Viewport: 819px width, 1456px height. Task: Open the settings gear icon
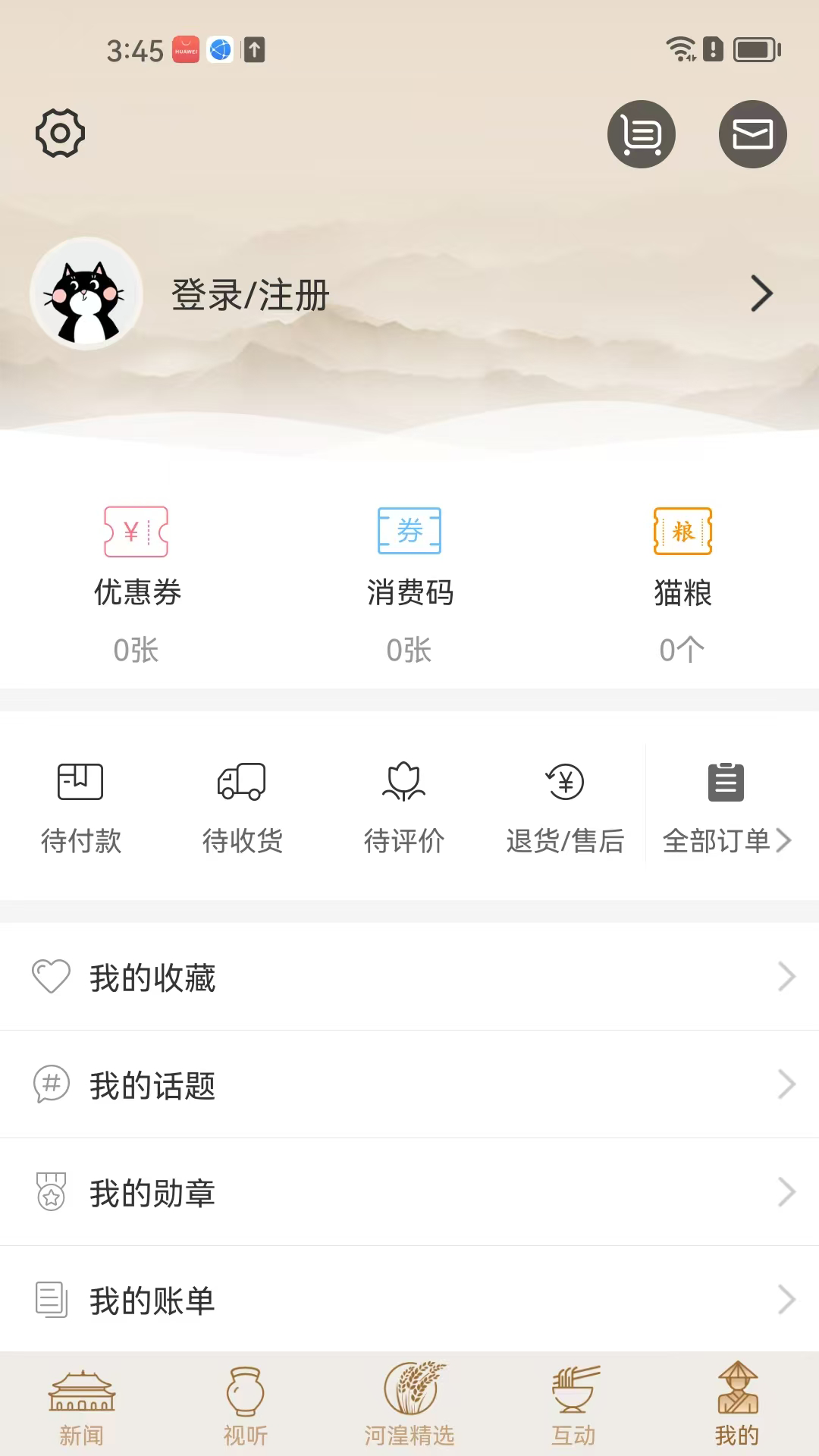(x=61, y=133)
